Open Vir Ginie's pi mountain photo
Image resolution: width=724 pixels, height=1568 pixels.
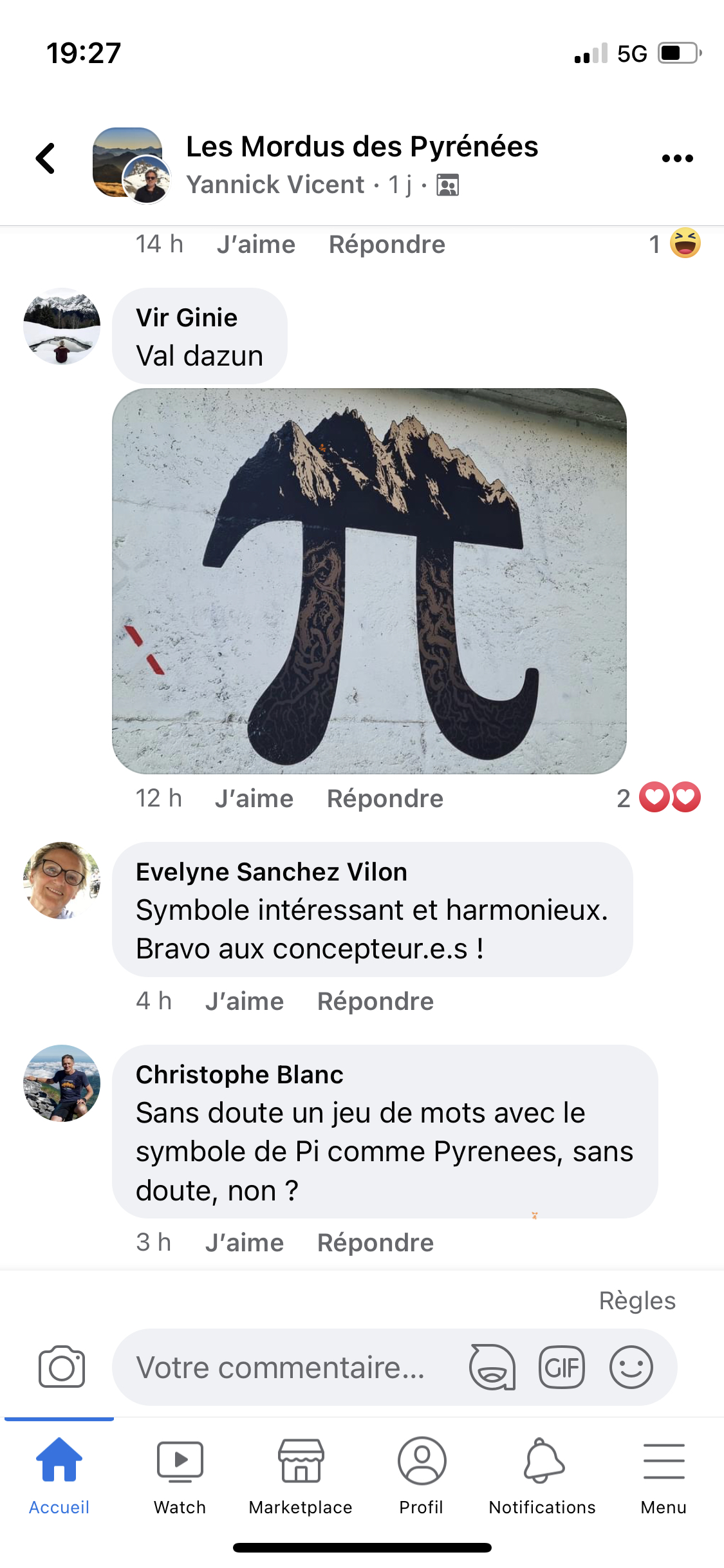(x=369, y=581)
